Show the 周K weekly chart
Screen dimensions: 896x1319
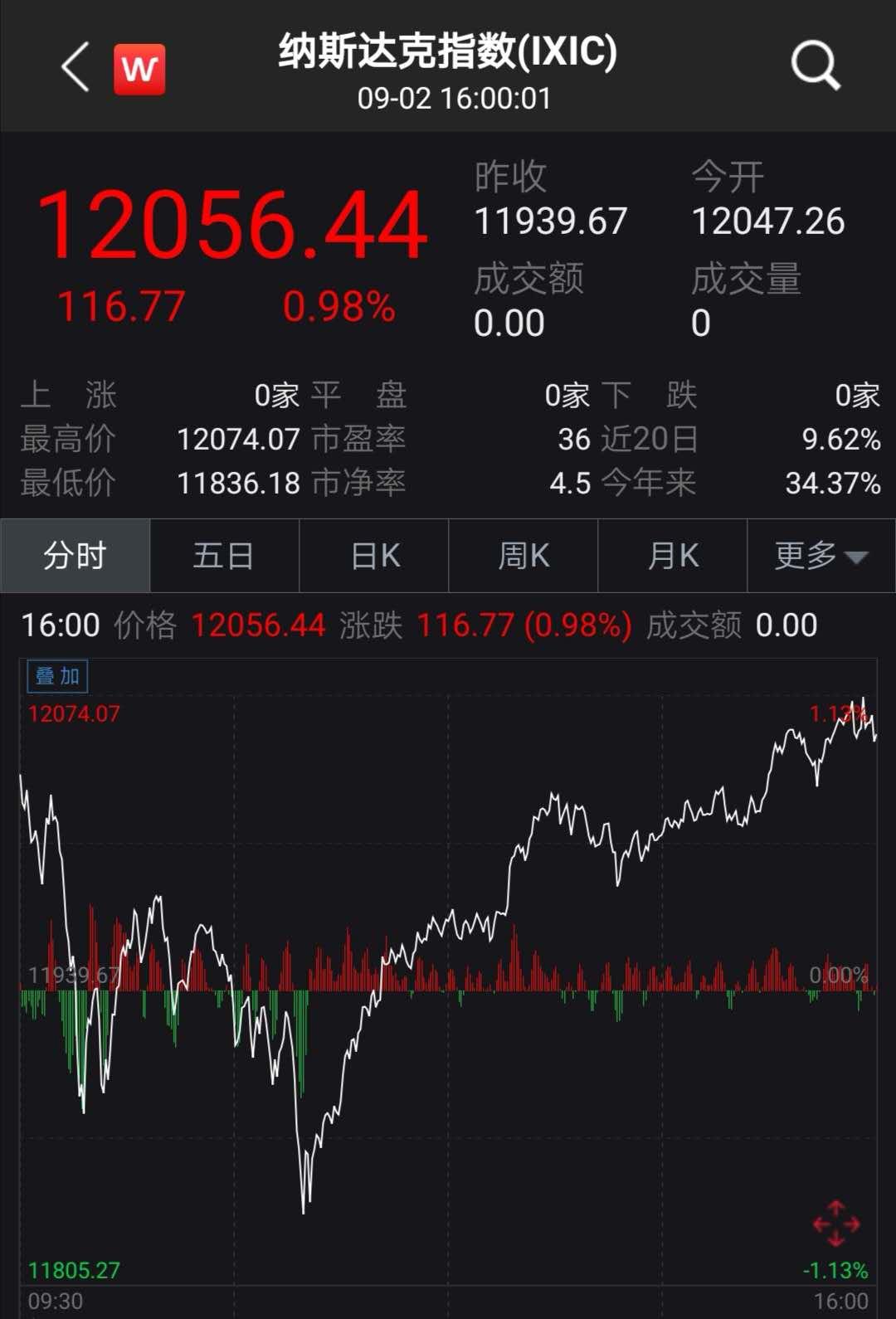[523, 556]
